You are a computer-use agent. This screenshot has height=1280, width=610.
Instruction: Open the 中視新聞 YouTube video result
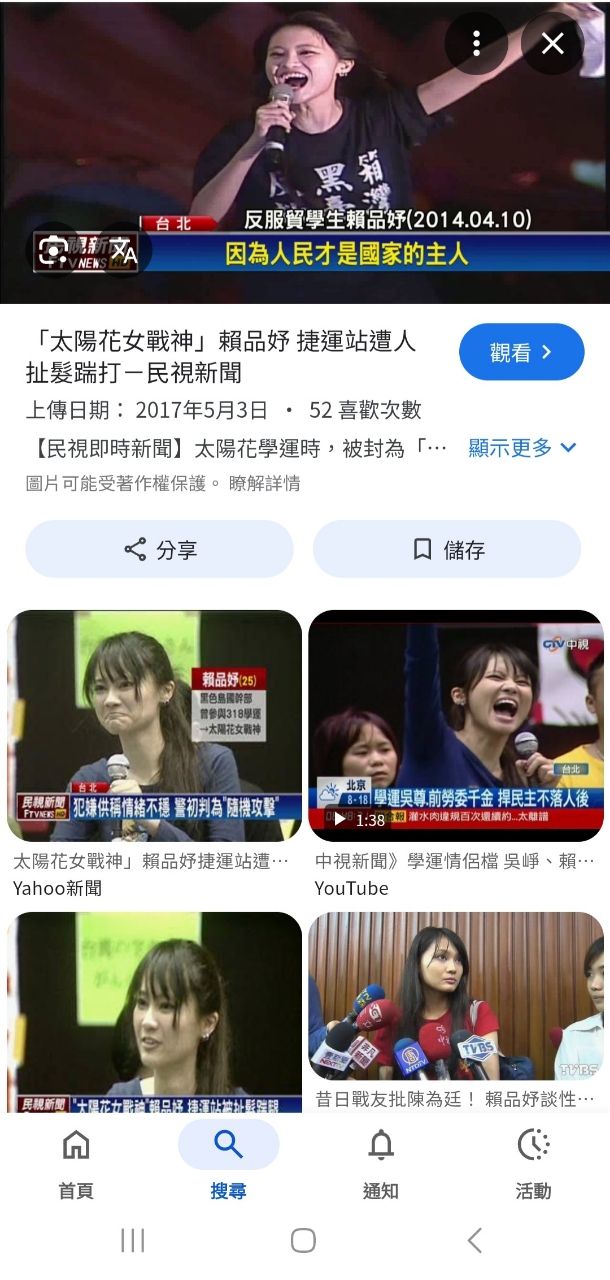(456, 726)
